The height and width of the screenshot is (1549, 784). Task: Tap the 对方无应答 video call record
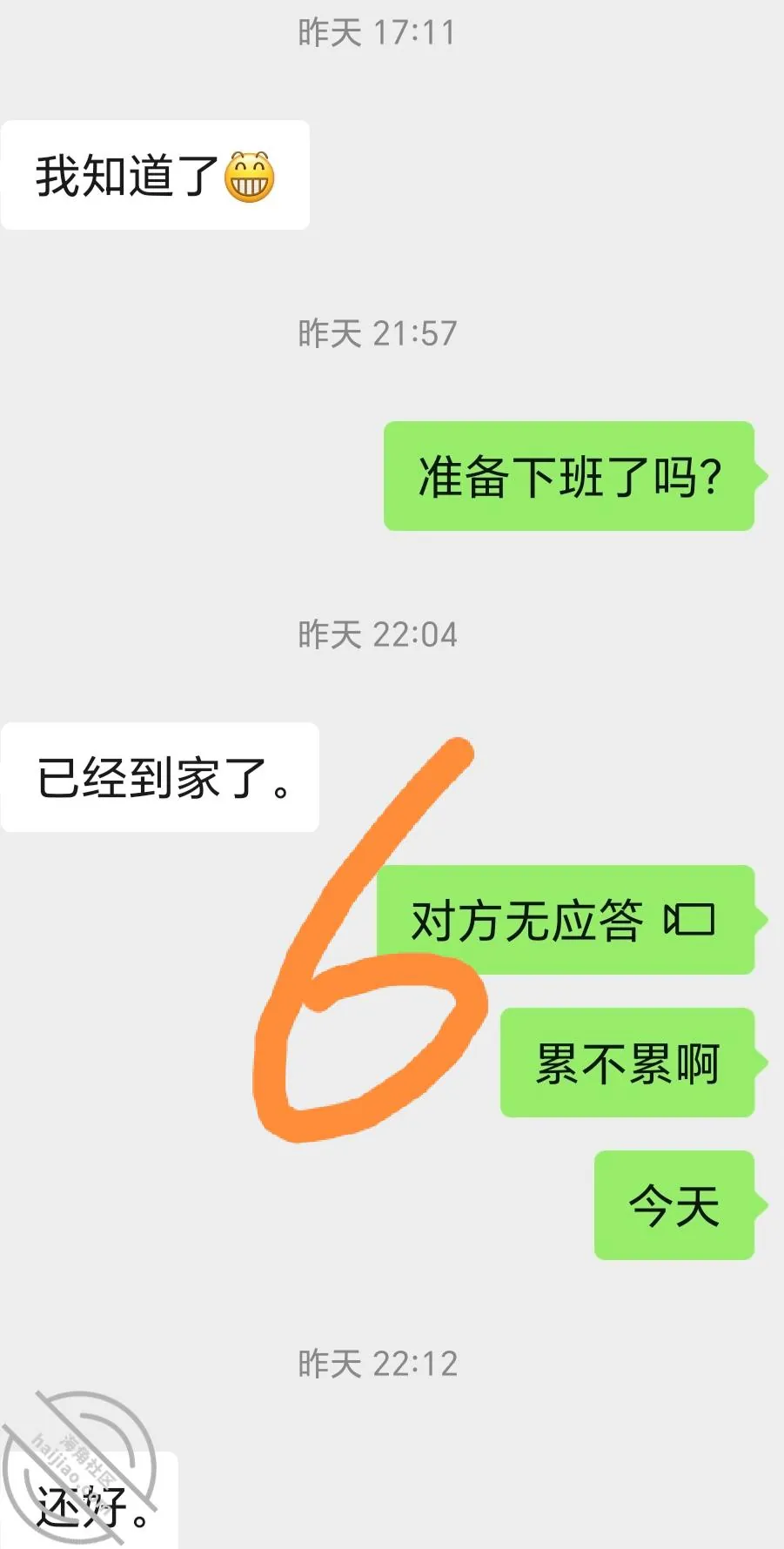566,920
